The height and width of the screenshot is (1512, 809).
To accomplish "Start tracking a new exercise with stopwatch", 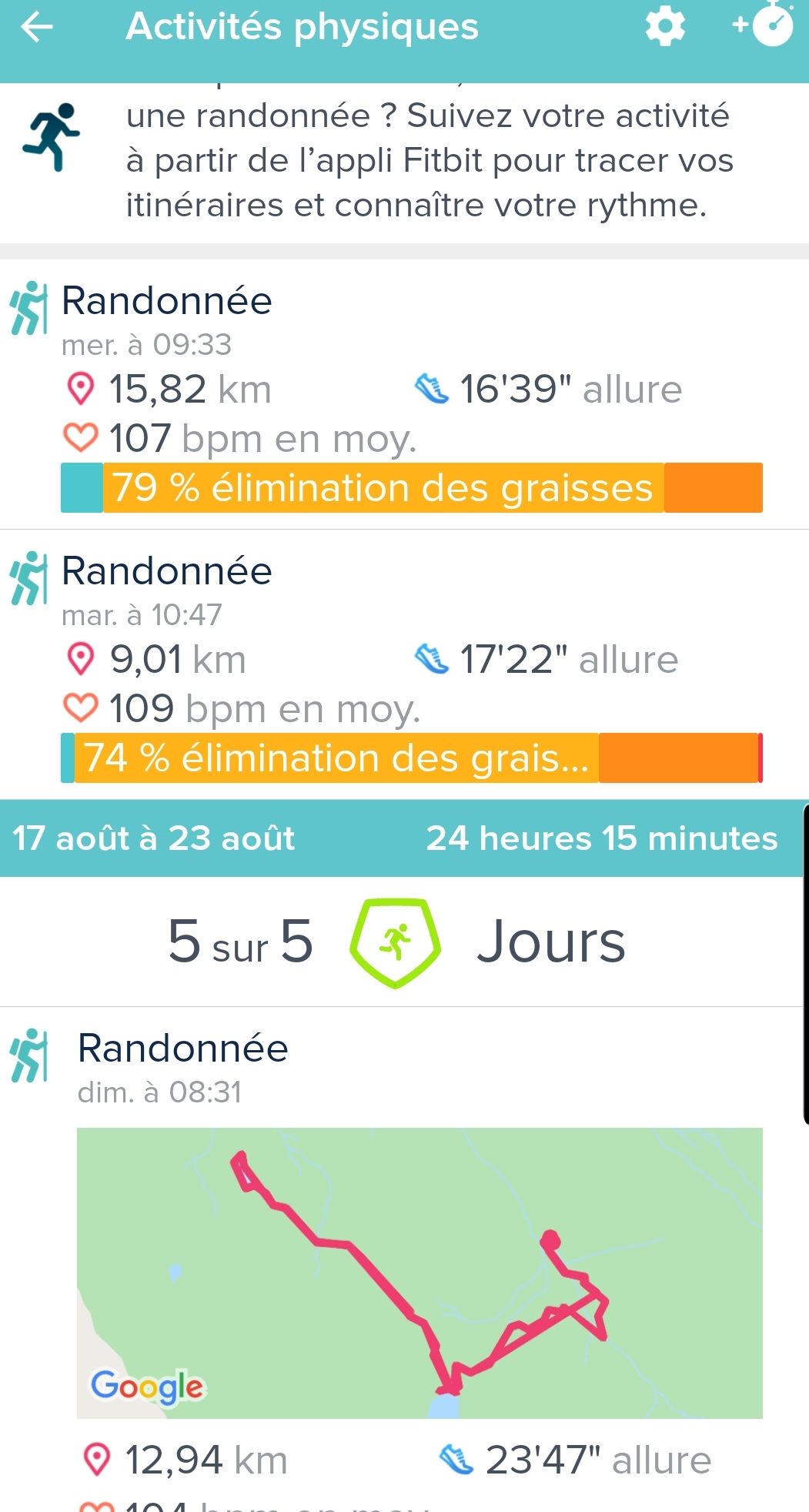I will (764, 26).
